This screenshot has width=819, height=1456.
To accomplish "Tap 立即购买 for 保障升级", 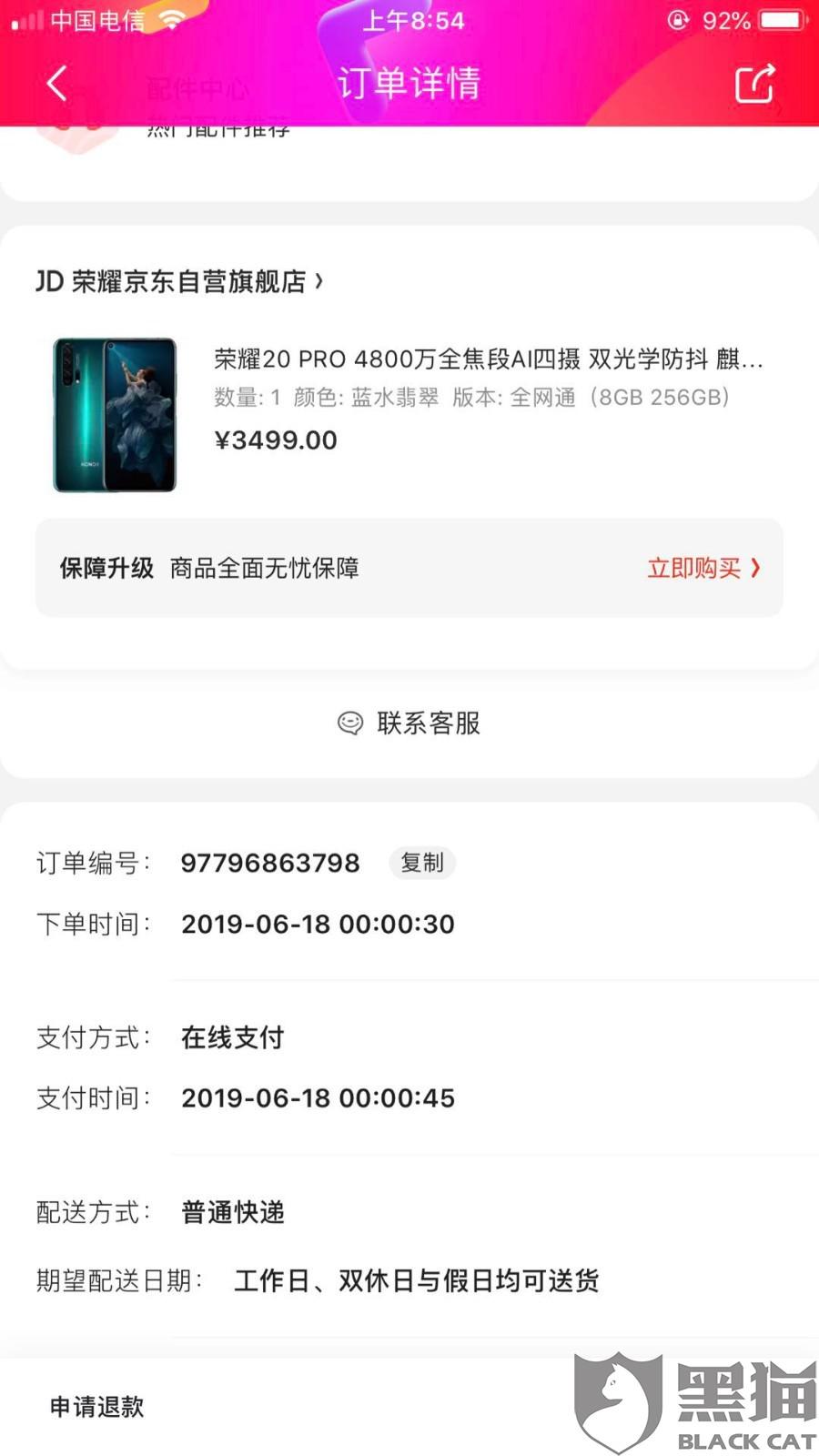I will (x=703, y=569).
